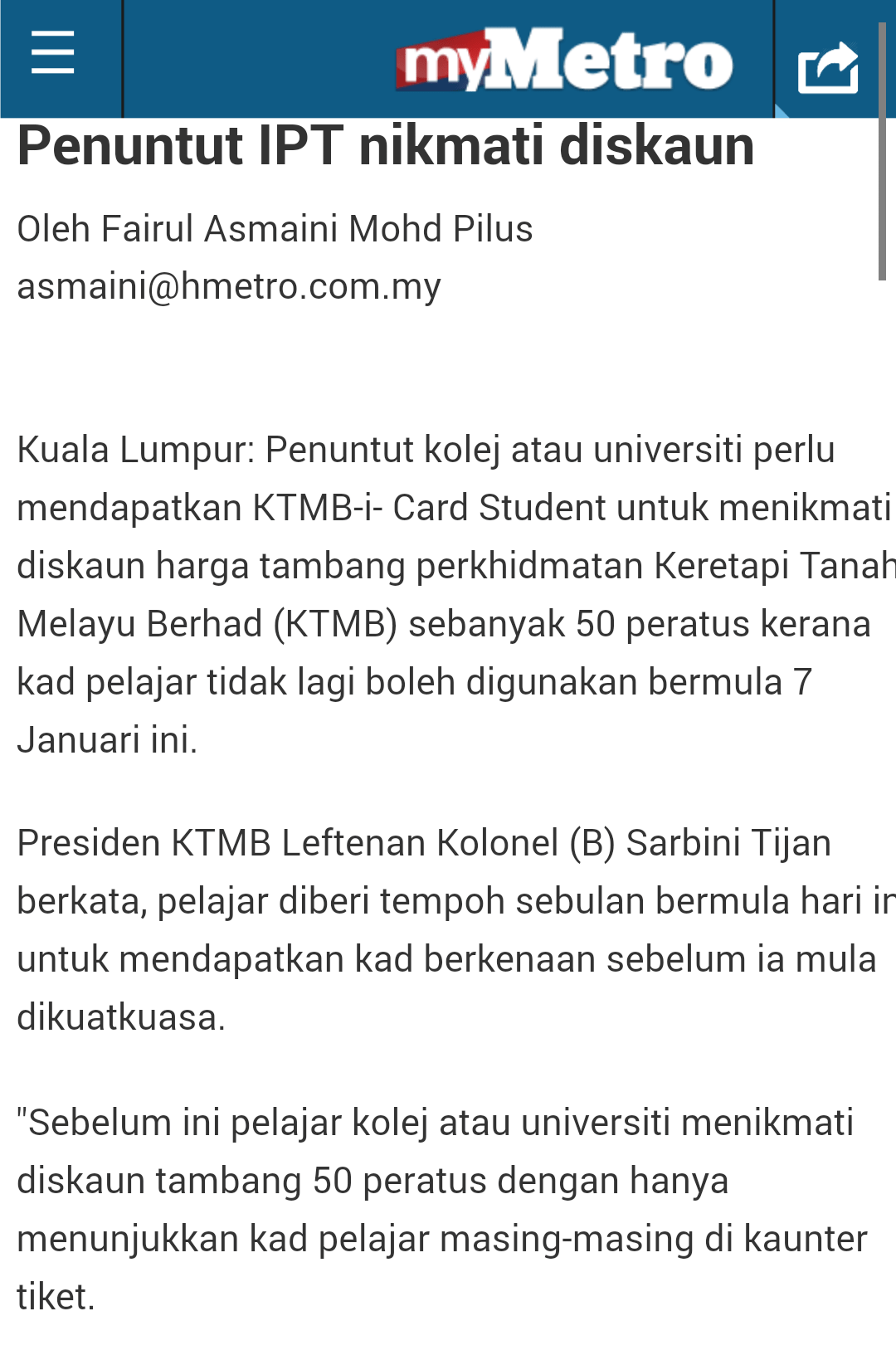Open the hamburger menu
The width and height of the screenshot is (896, 1355).
53,53
